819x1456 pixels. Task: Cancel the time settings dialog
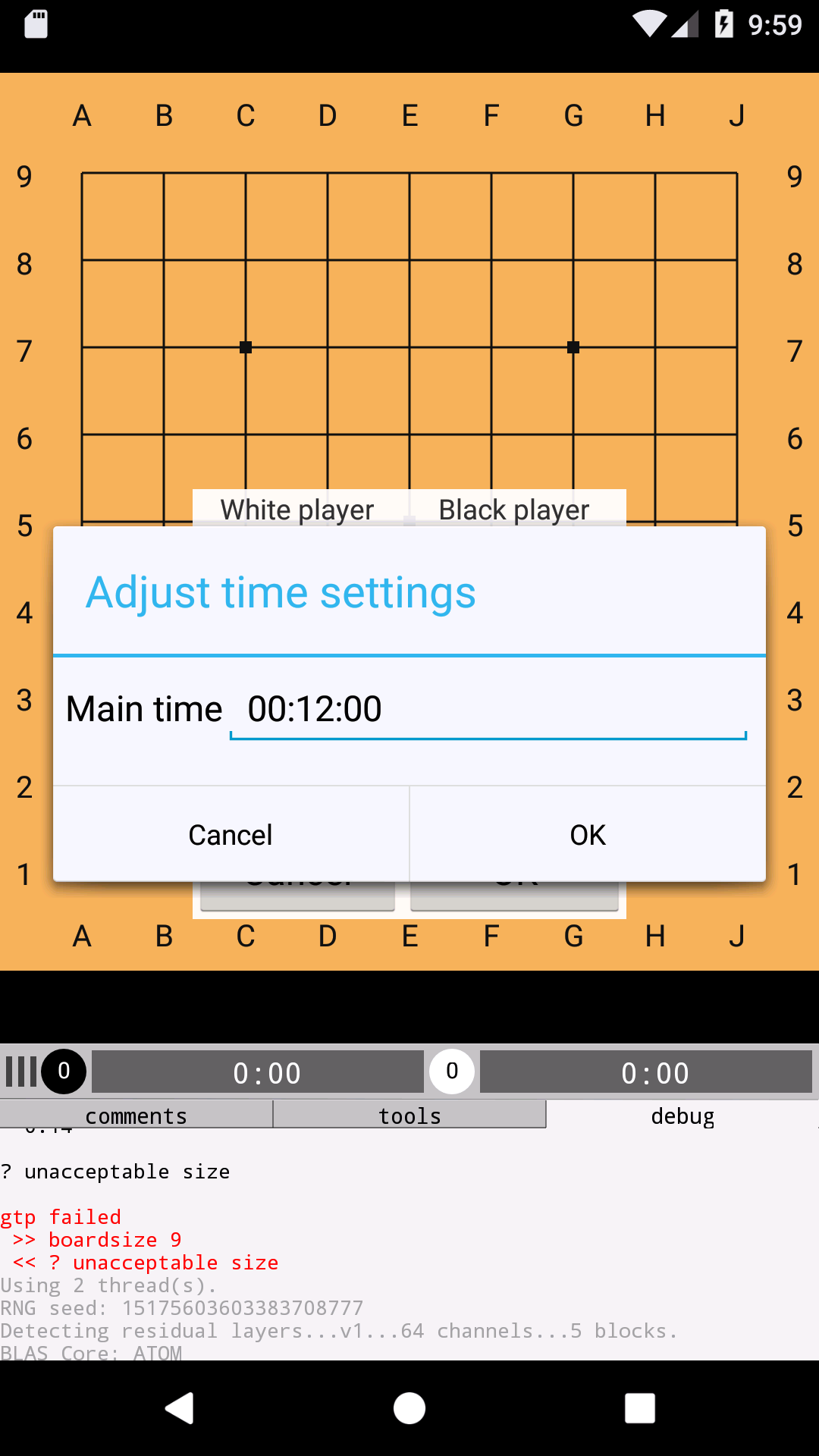(231, 835)
